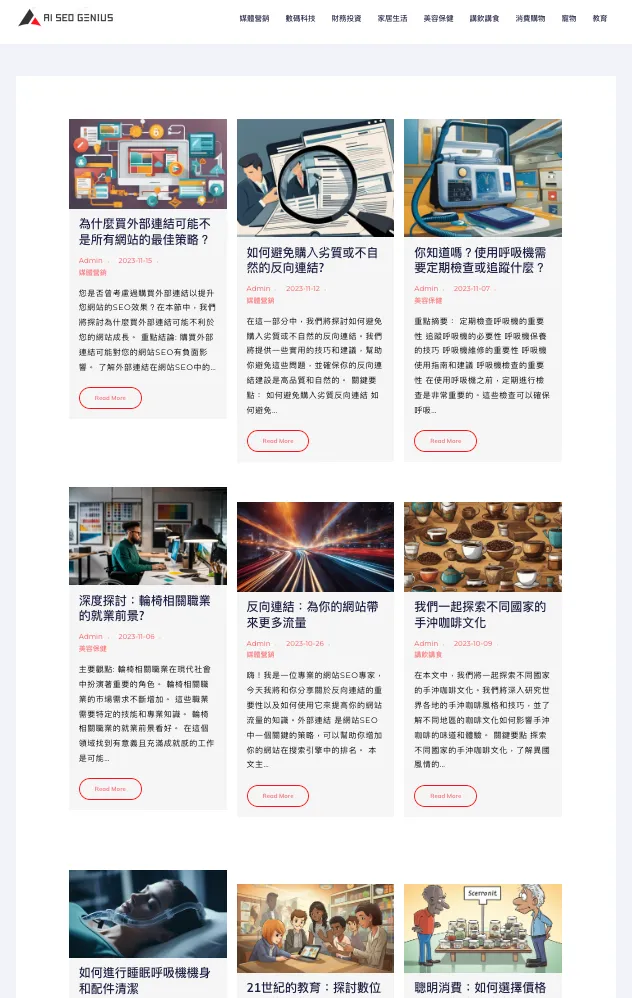Viewport: 632px width, 998px height.
Task: Open Read More for the 呼吸機 check article
Action: pos(446,441)
